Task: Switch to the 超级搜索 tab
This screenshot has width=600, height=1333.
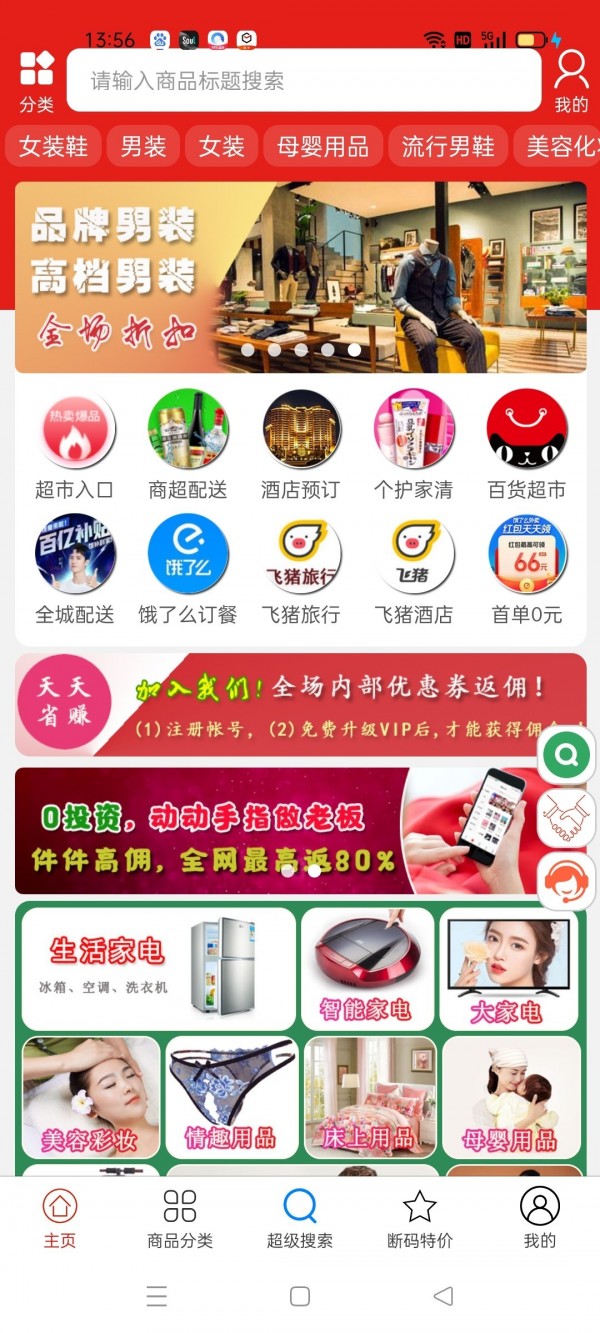Action: [300, 1218]
